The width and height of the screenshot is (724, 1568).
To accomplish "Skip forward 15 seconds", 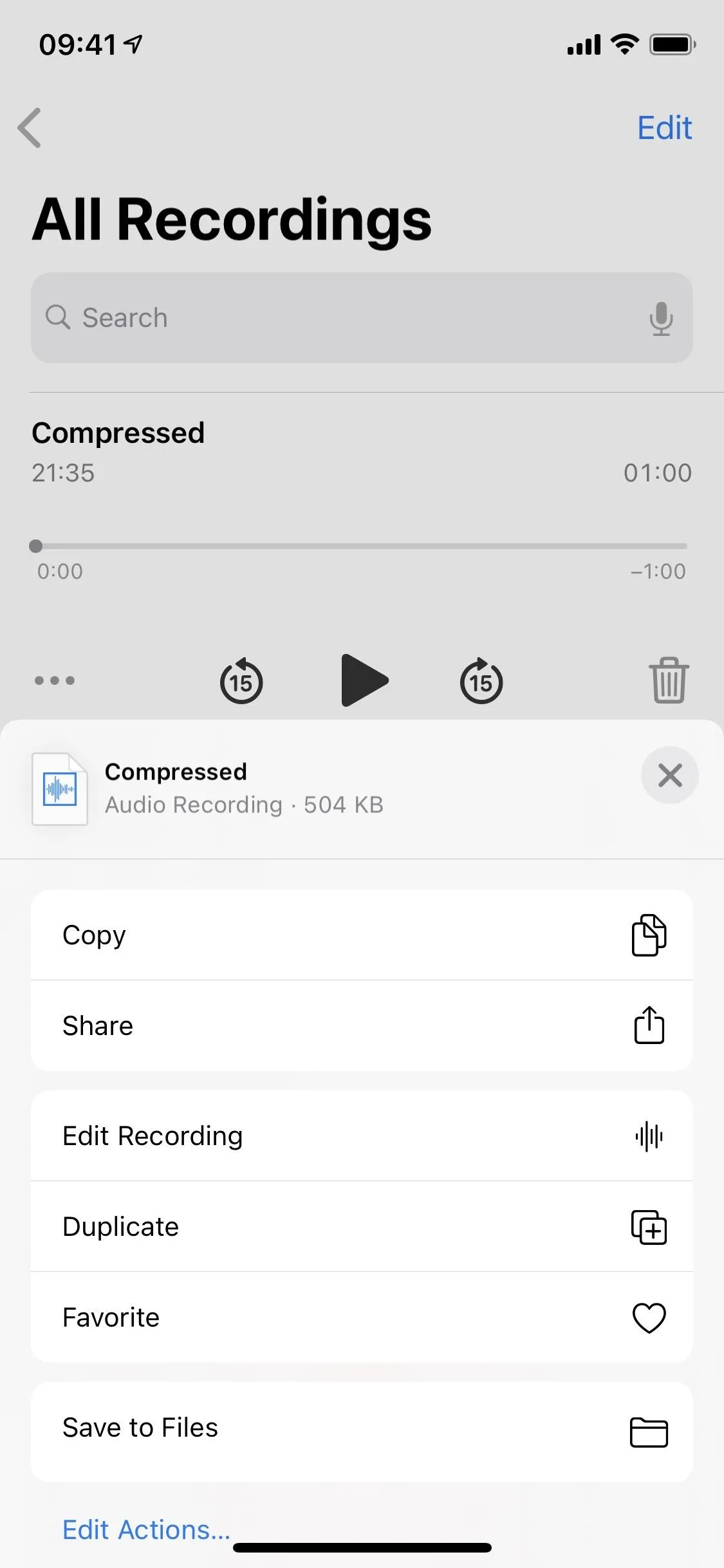I will click(481, 680).
